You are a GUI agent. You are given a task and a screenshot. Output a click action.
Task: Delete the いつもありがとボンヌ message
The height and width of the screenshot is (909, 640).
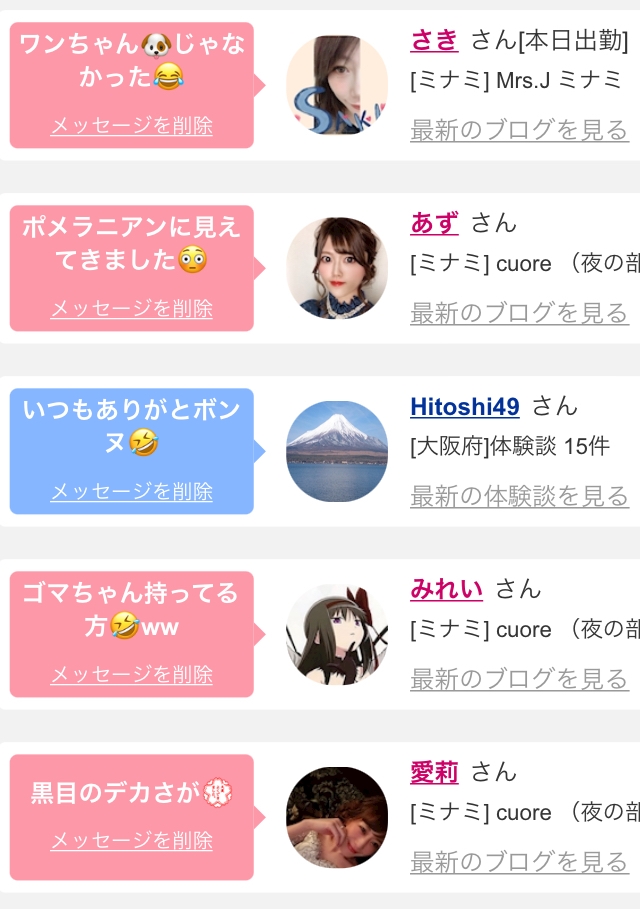132,492
